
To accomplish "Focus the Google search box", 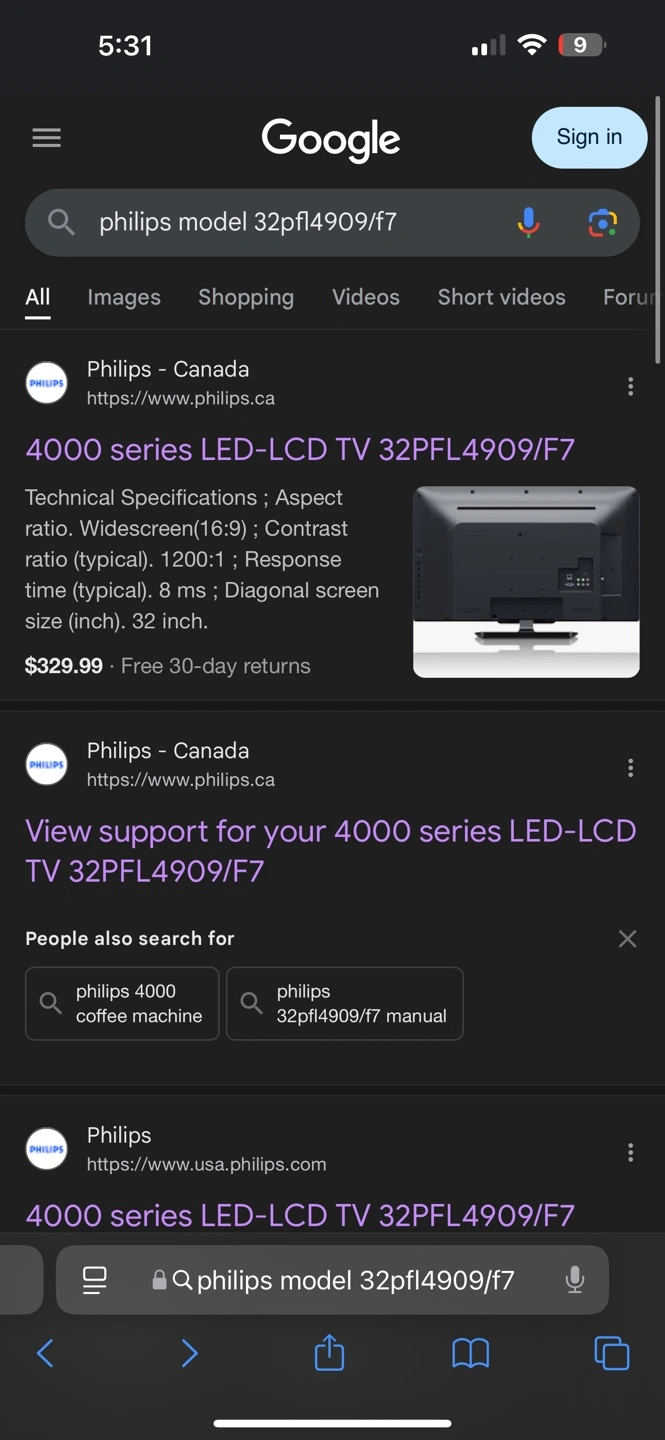I will click(290, 222).
